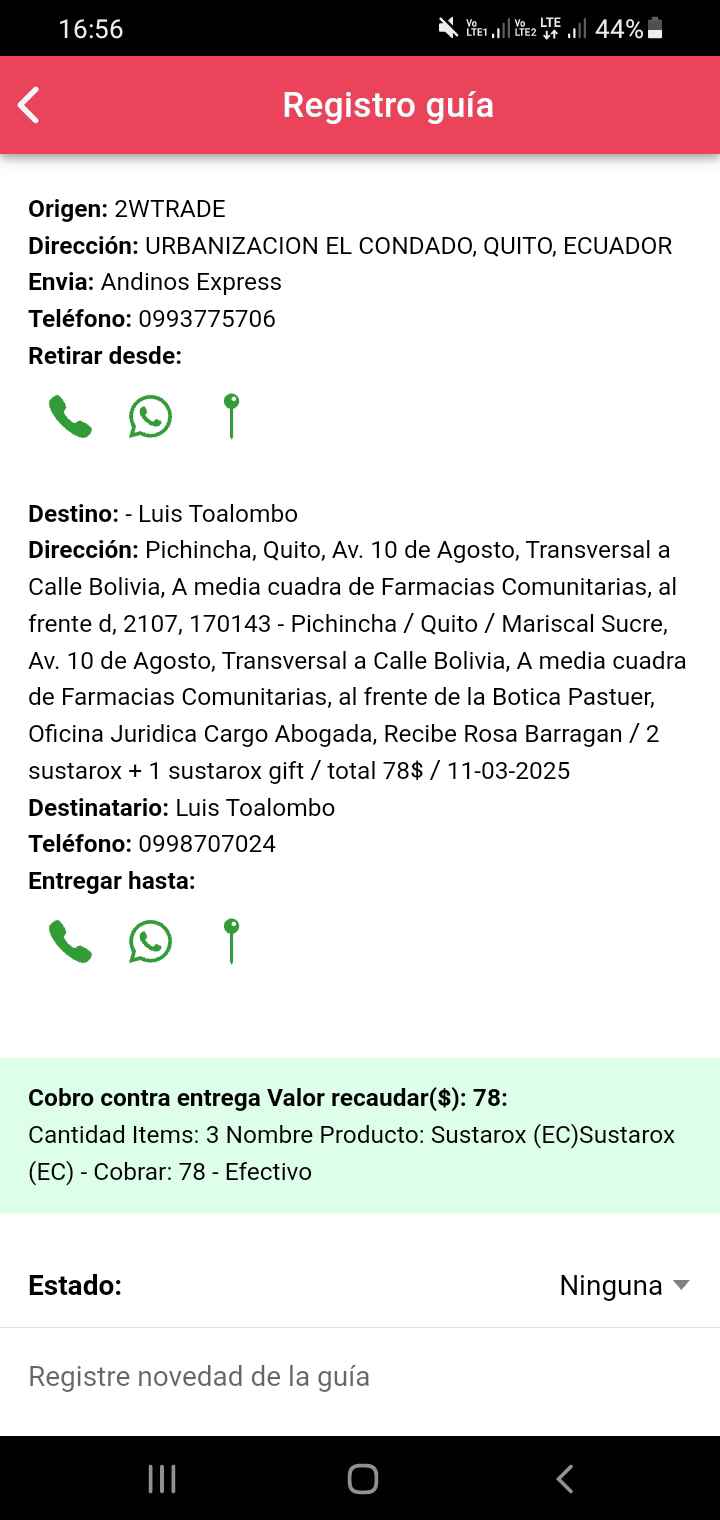Call recipient Luis Toalombo
Screen dimensions: 720x1520
pyautogui.click(x=70, y=942)
